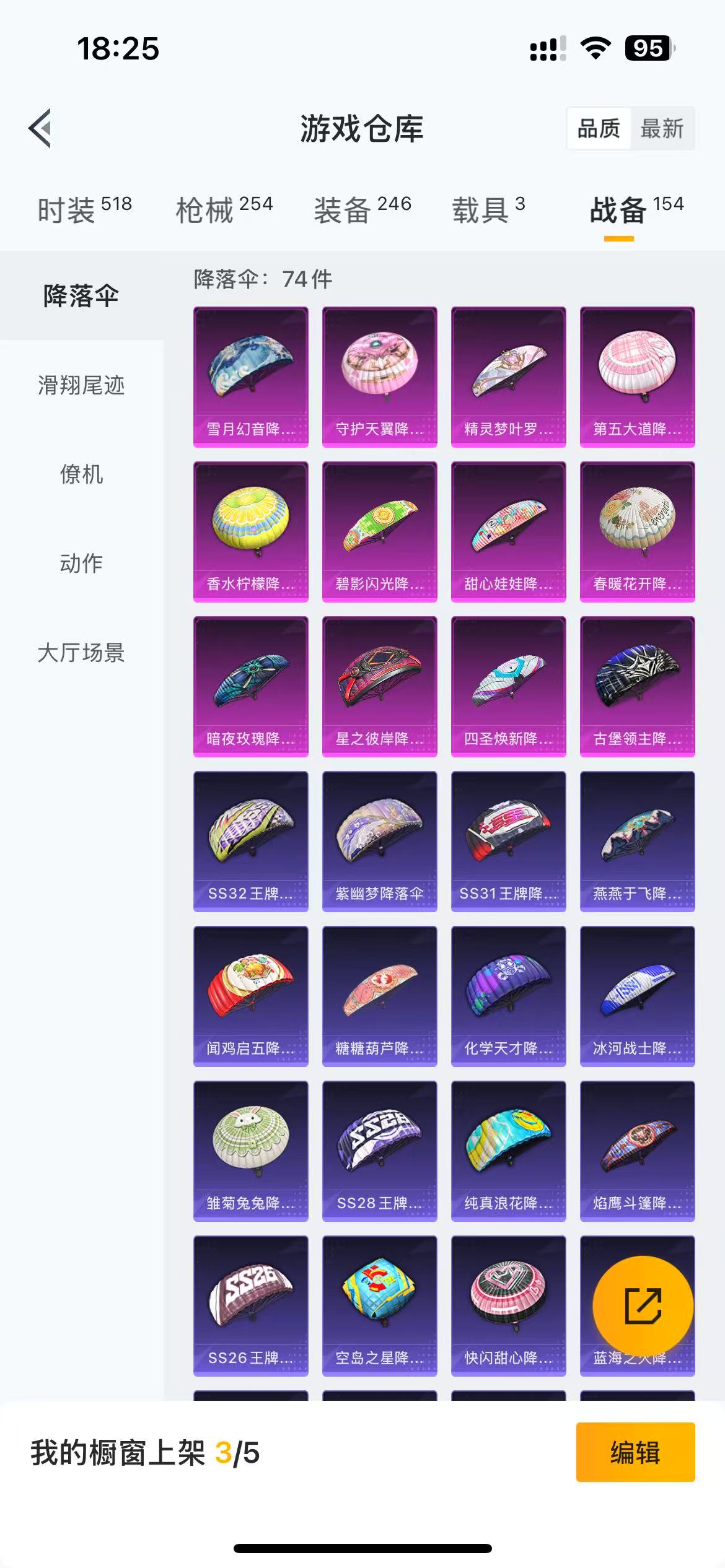Open the 载具 tab
Image resolution: width=725 pixels, height=1568 pixels.
[488, 209]
